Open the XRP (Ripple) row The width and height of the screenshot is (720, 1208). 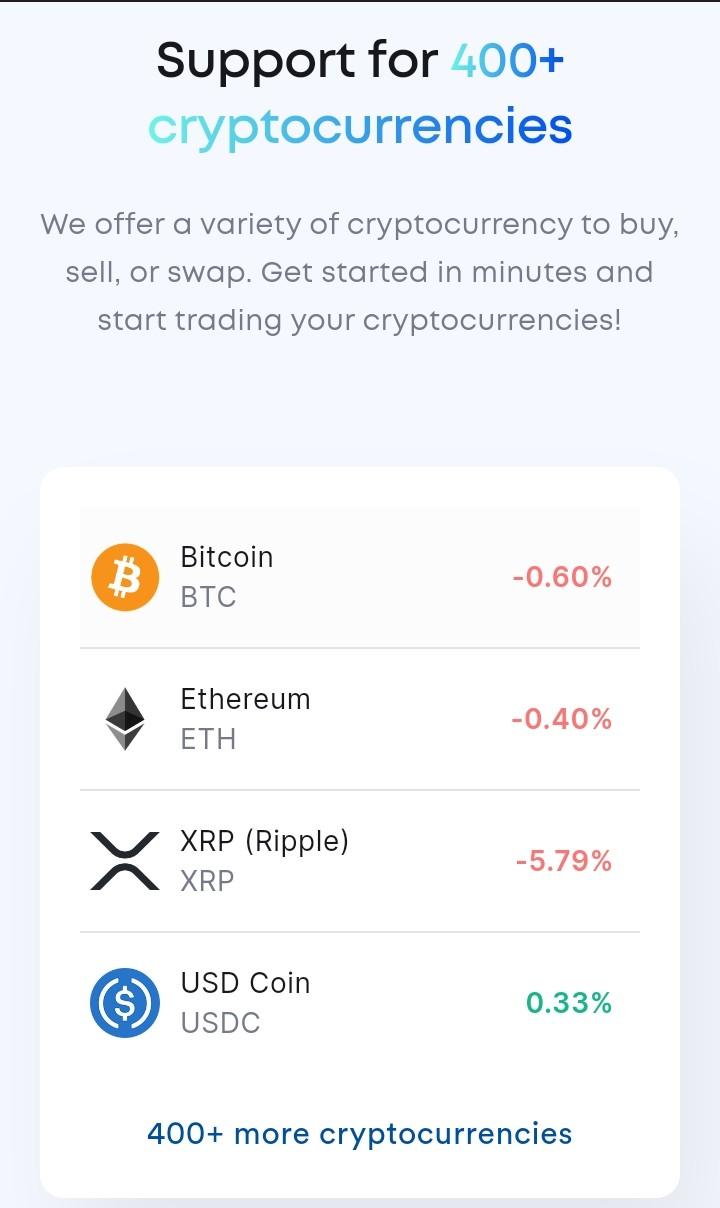tap(360, 861)
